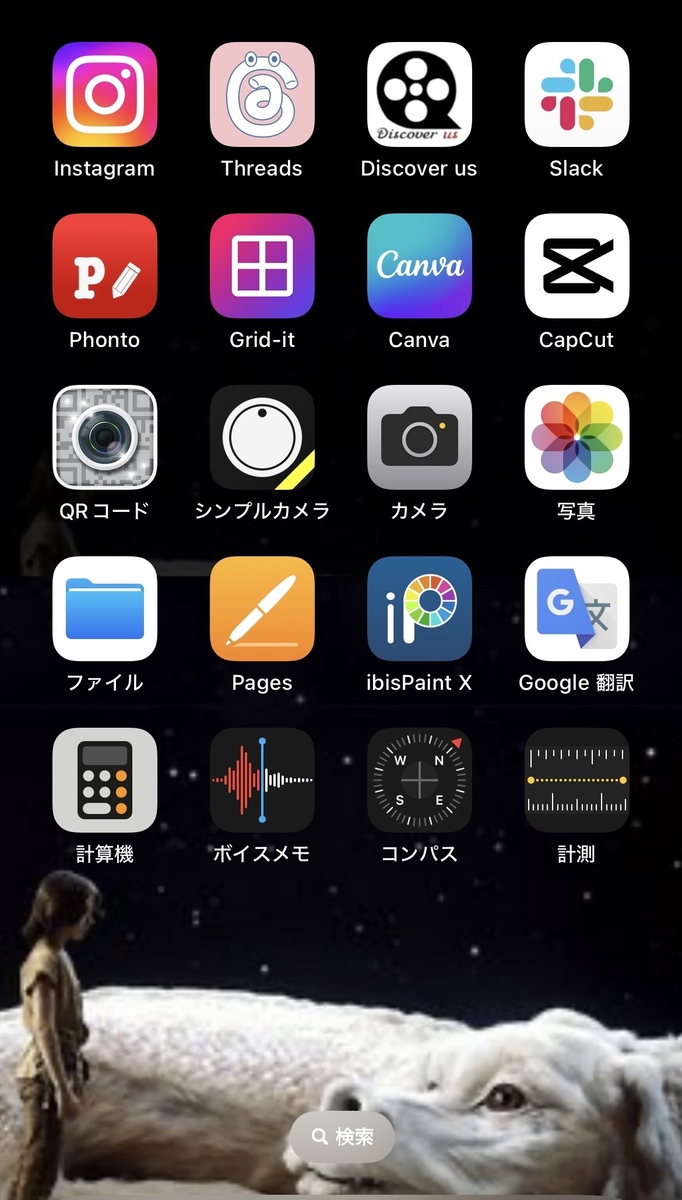Open the カメラ app
This screenshot has width=682, height=1200.
[x=419, y=437]
